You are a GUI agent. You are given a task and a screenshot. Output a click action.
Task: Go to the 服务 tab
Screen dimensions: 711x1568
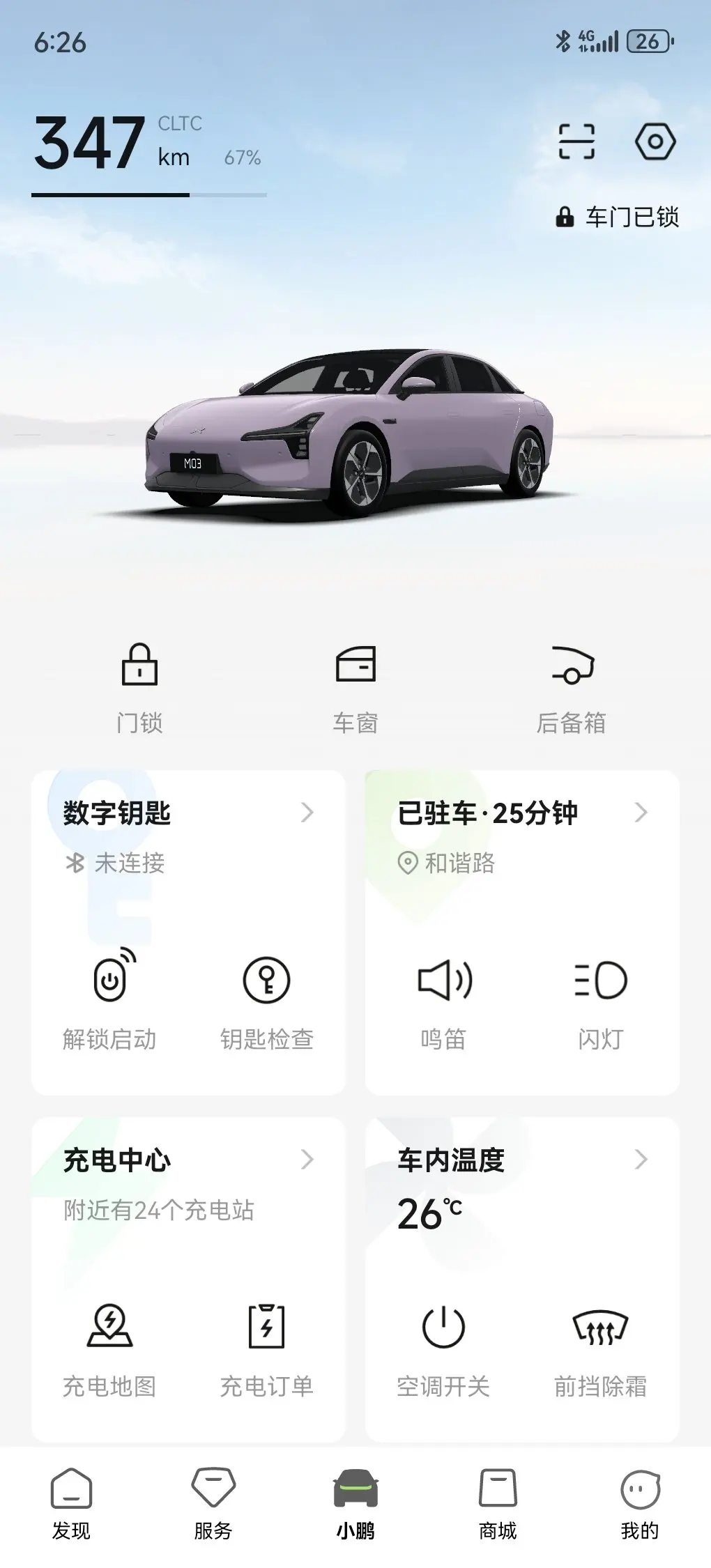pos(213,1504)
